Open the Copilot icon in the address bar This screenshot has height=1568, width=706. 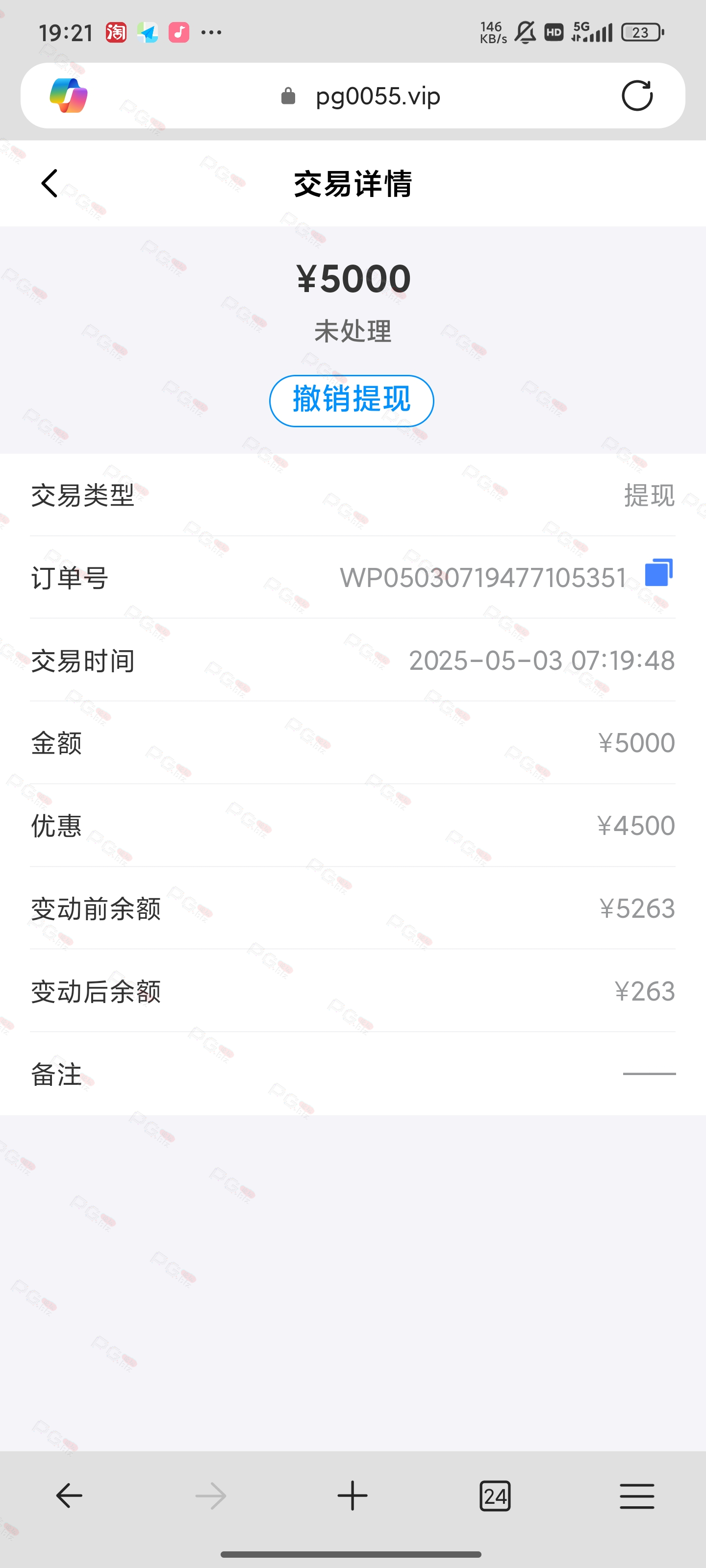[68, 96]
